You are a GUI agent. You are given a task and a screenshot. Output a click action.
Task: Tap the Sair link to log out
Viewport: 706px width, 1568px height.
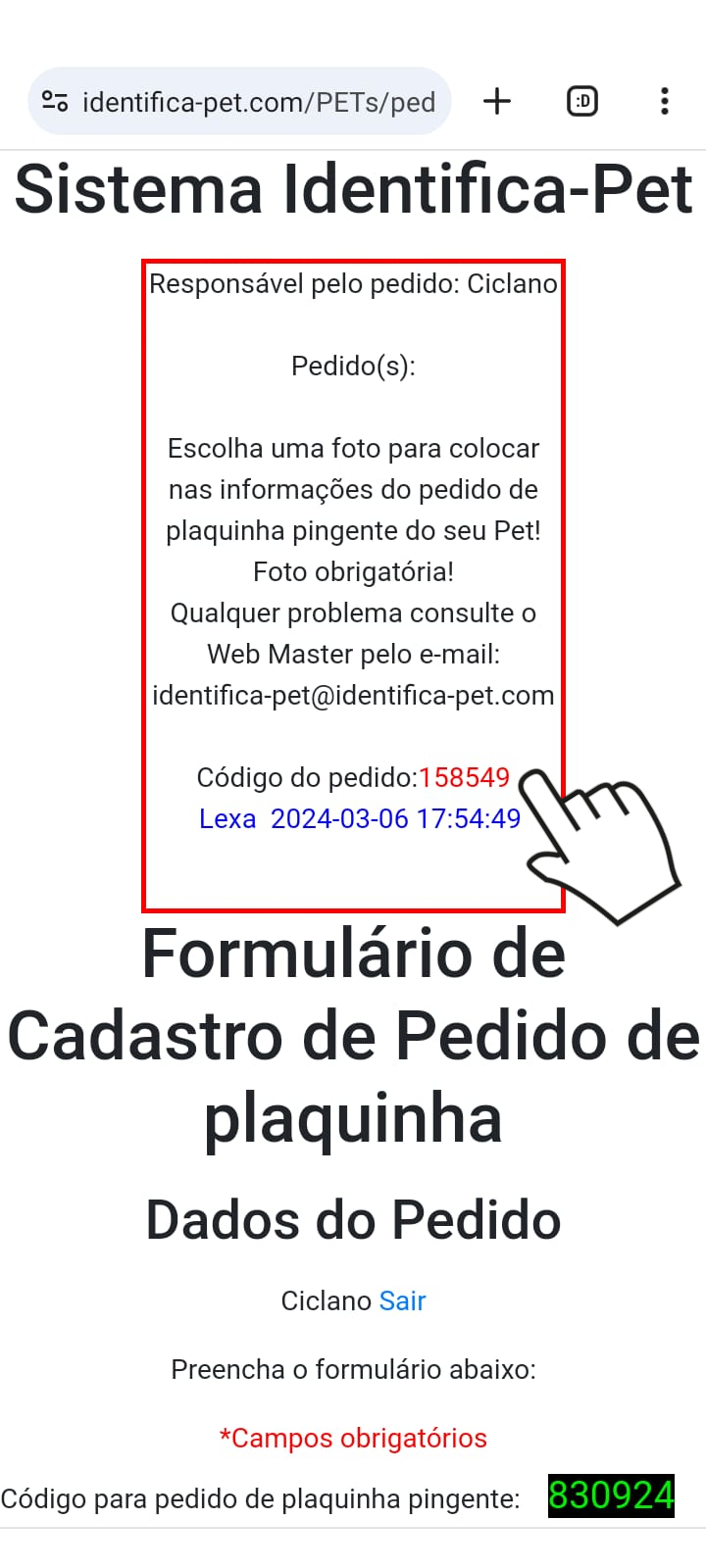coord(402,1300)
